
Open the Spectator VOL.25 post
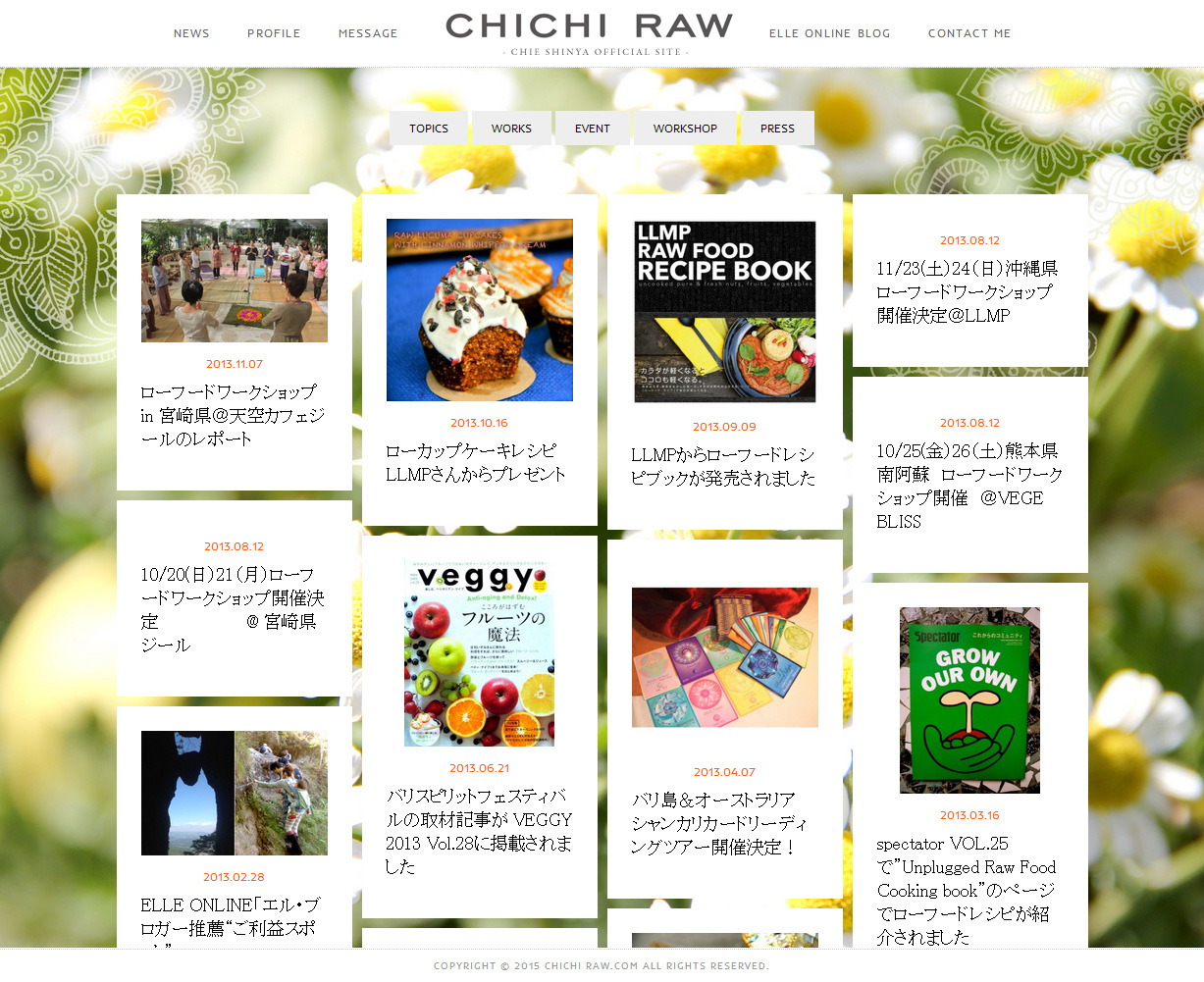[x=967, y=889]
